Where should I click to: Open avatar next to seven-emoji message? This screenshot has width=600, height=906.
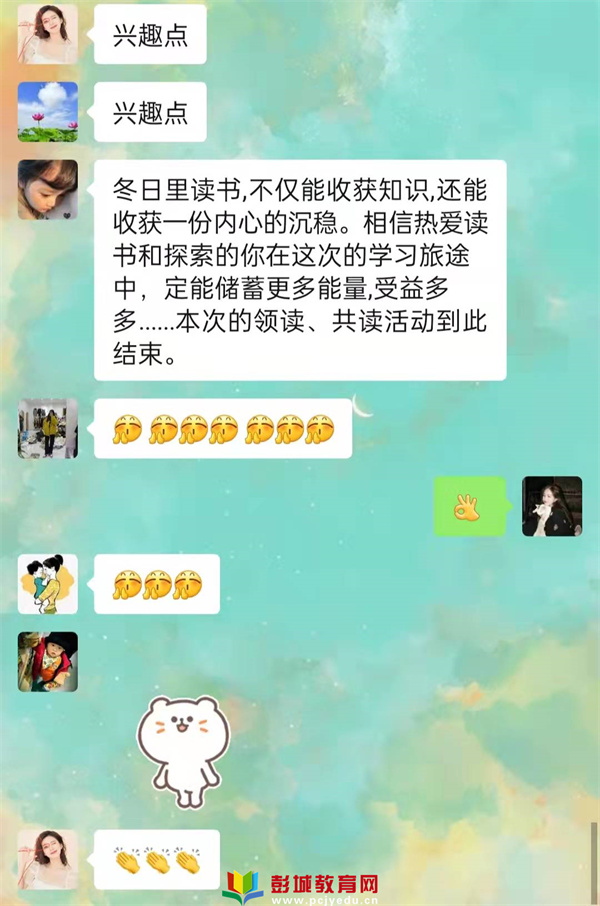coord(47,428)
